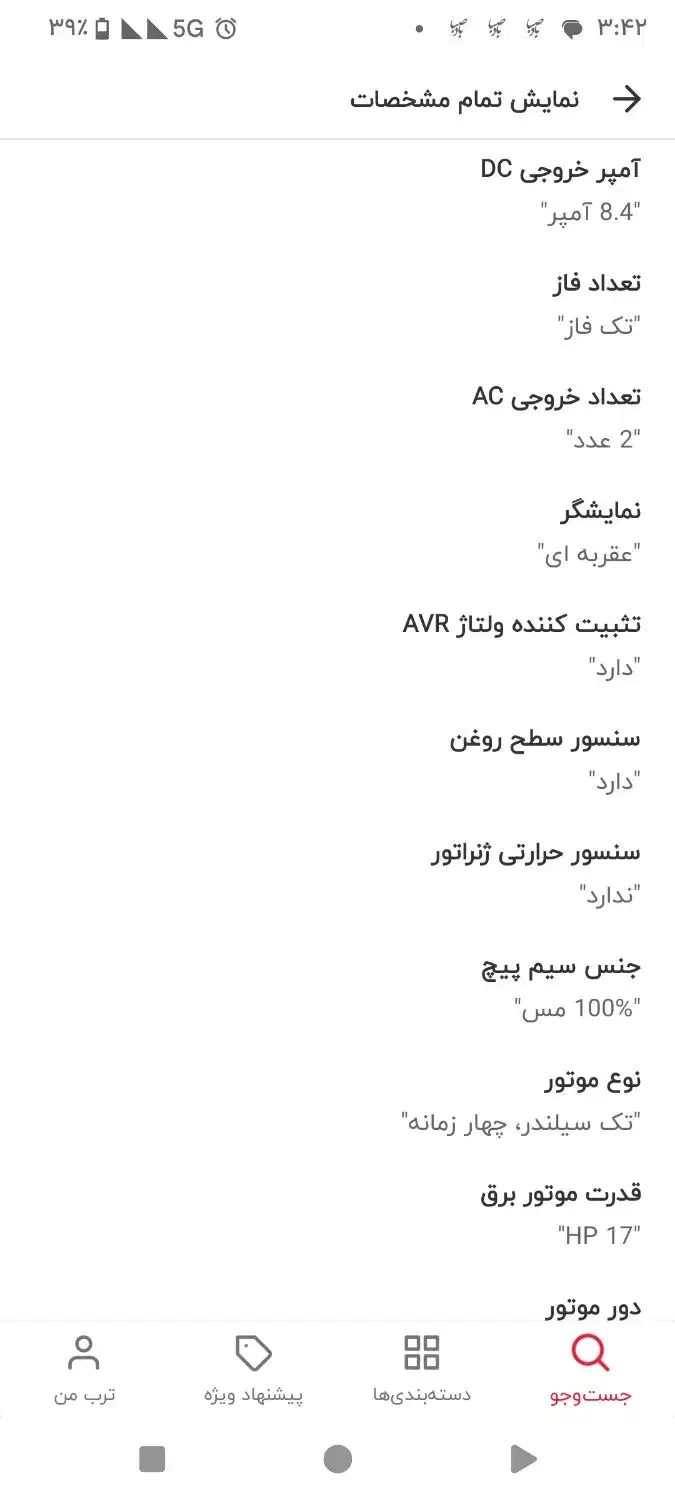This screenshot has width=675, height=1500.
Task: Open recent apps with the square button
Action: tap(152, 1459)
